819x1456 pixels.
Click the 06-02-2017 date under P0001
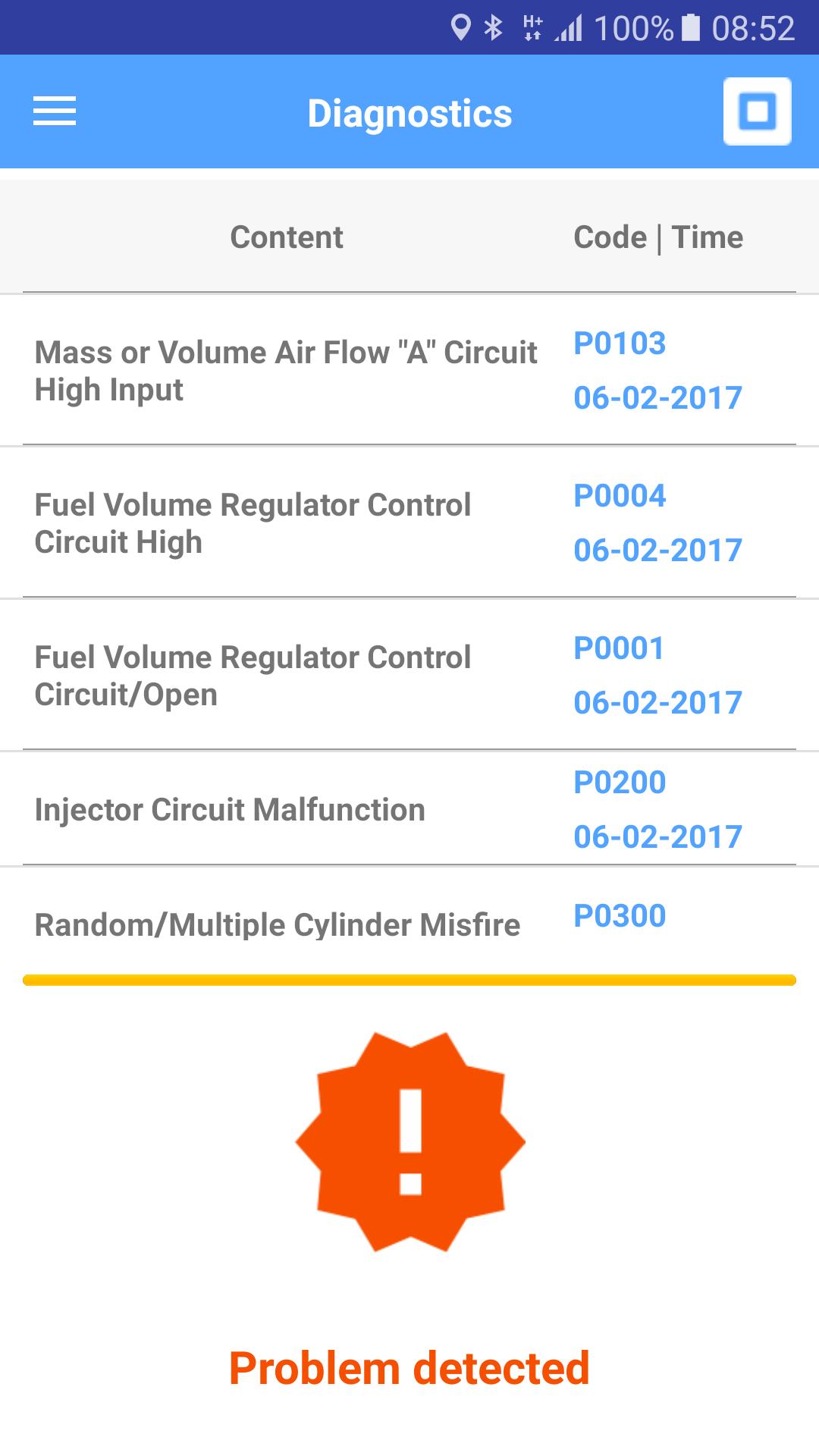pos(656,703)
